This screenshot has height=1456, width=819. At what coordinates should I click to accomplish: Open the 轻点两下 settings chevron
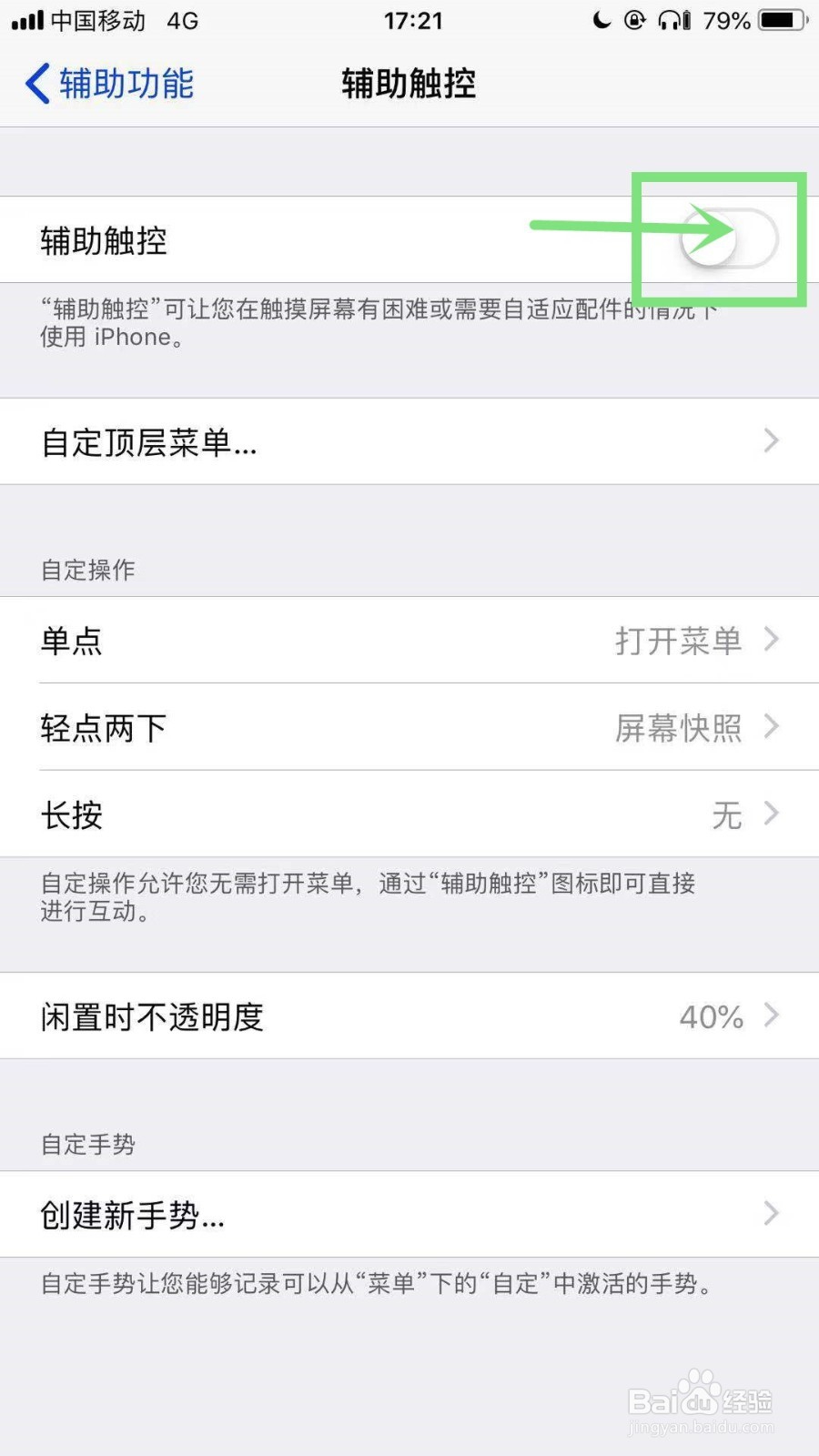click(x=772, y=727)
